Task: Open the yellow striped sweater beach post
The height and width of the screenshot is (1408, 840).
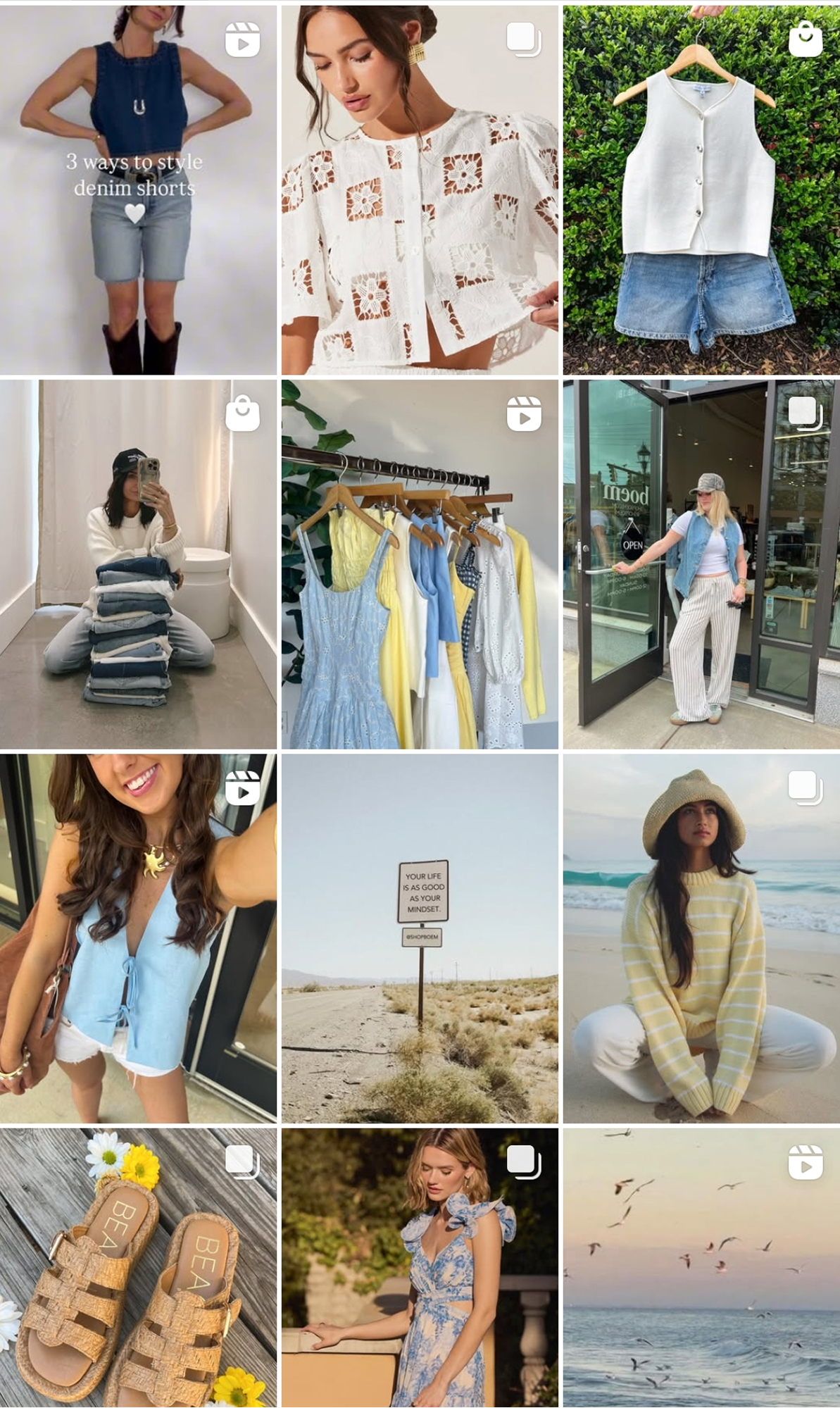Action: (x=701, y=938)
